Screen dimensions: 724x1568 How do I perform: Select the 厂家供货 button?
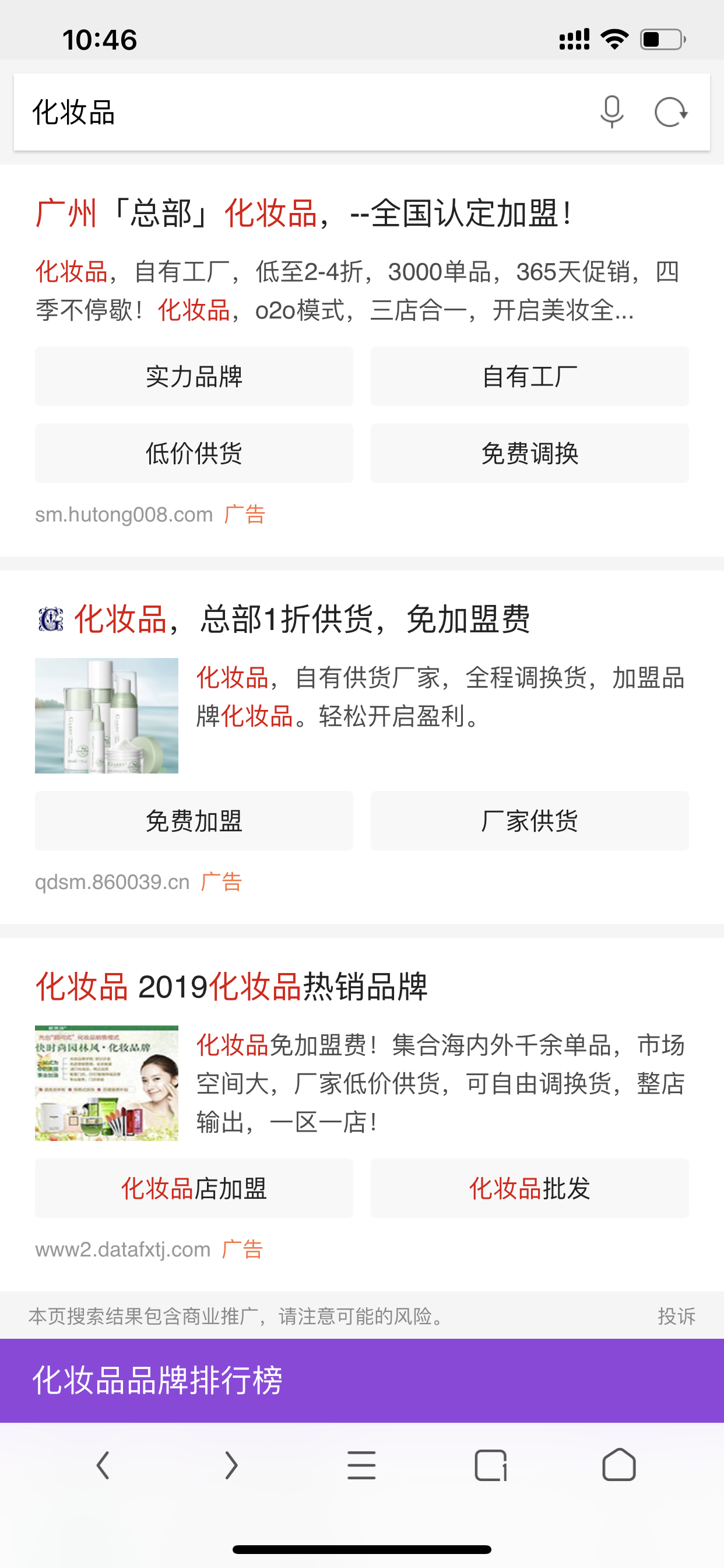tap(529, 821)
